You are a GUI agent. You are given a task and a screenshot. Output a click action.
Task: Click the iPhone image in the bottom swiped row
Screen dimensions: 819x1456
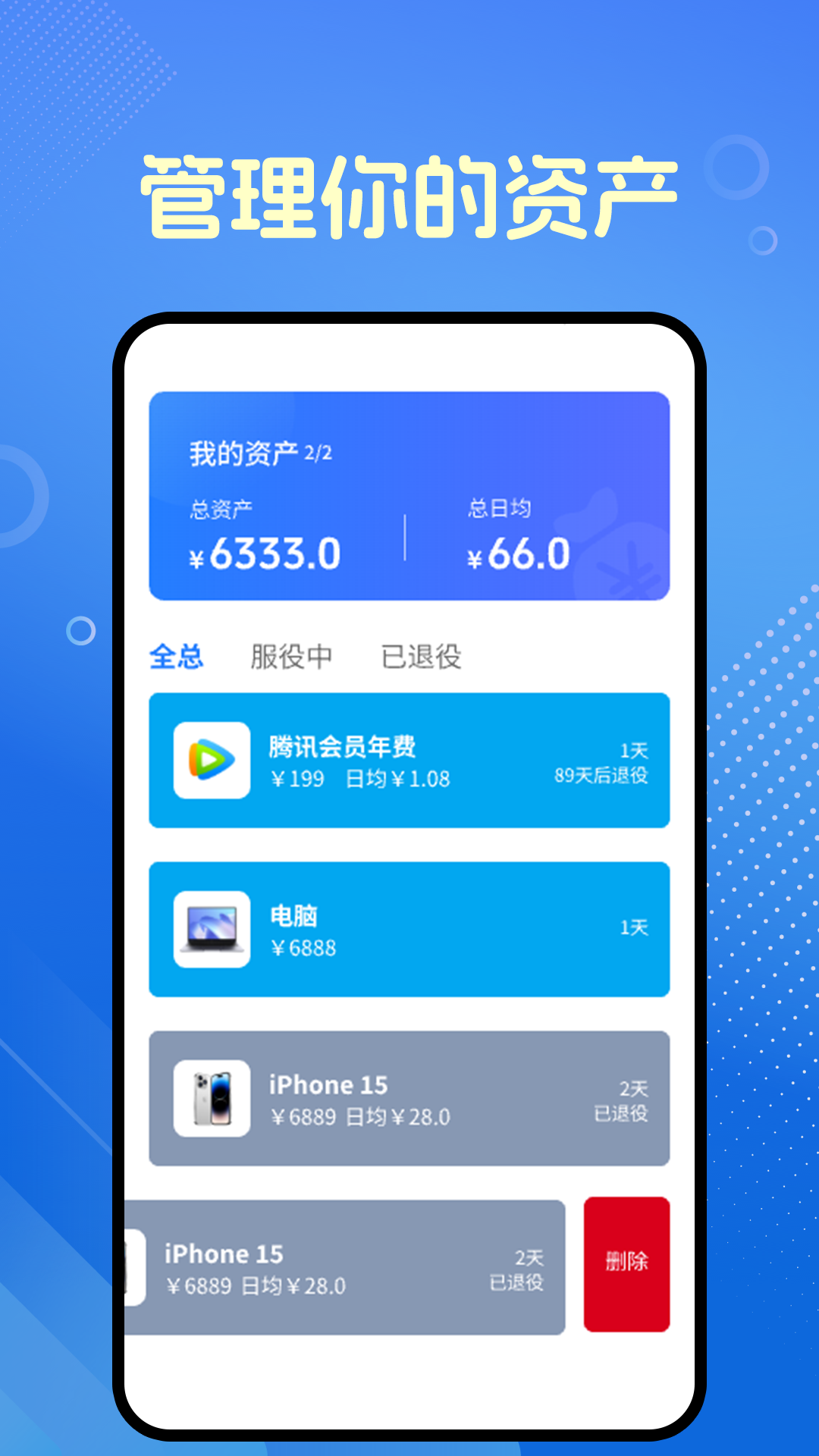(x=133, y=1266)
